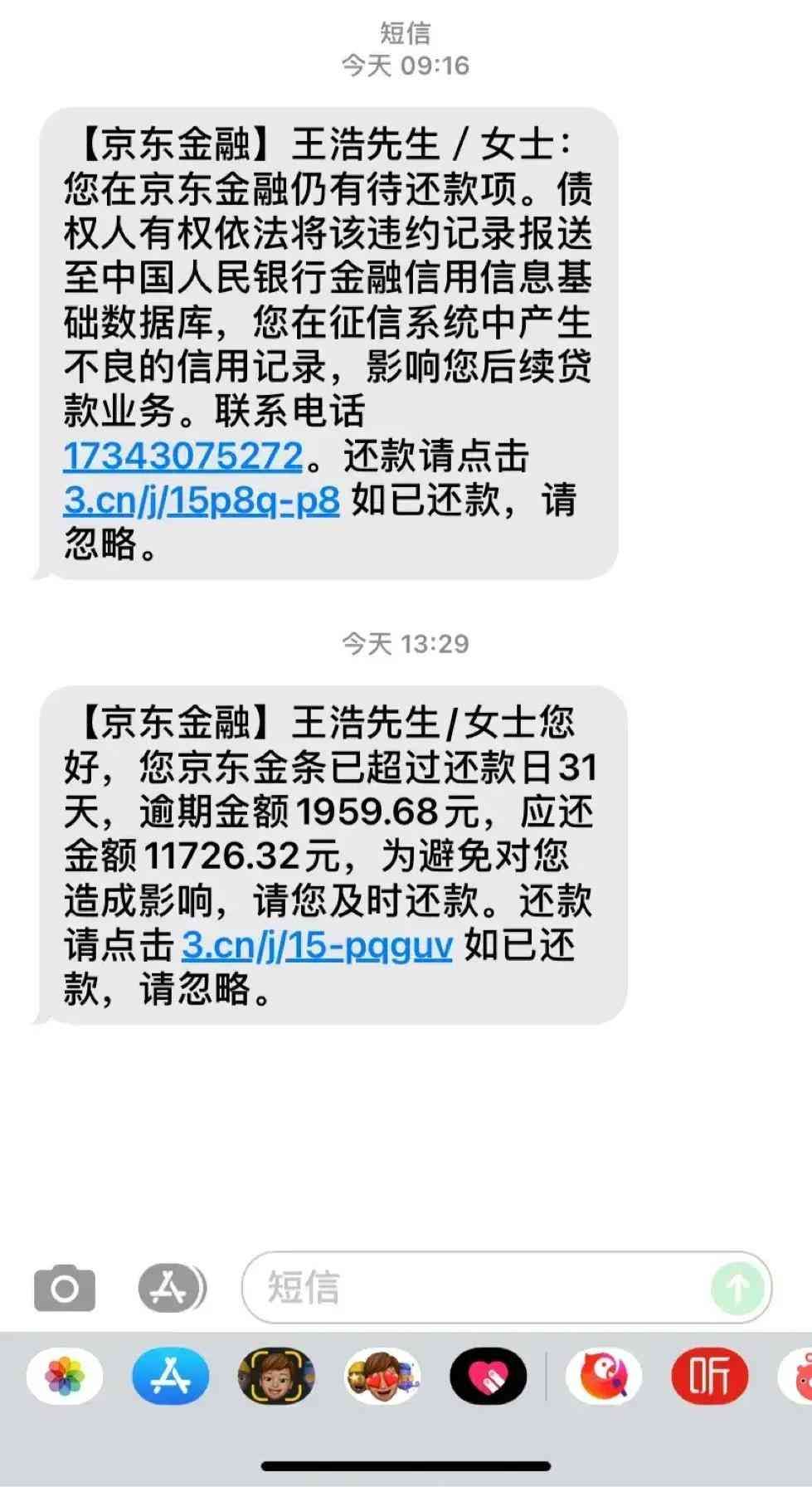Open Photos from the app strip

coord(65,1376)
